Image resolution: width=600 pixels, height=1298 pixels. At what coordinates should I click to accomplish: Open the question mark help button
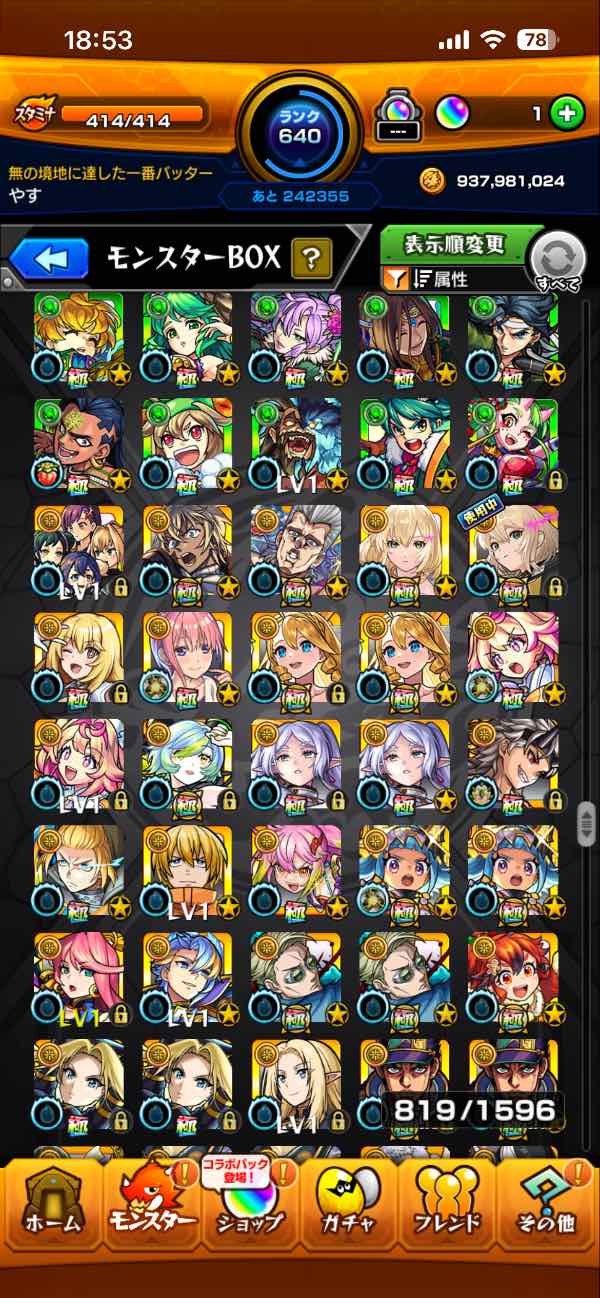point(312,260)
